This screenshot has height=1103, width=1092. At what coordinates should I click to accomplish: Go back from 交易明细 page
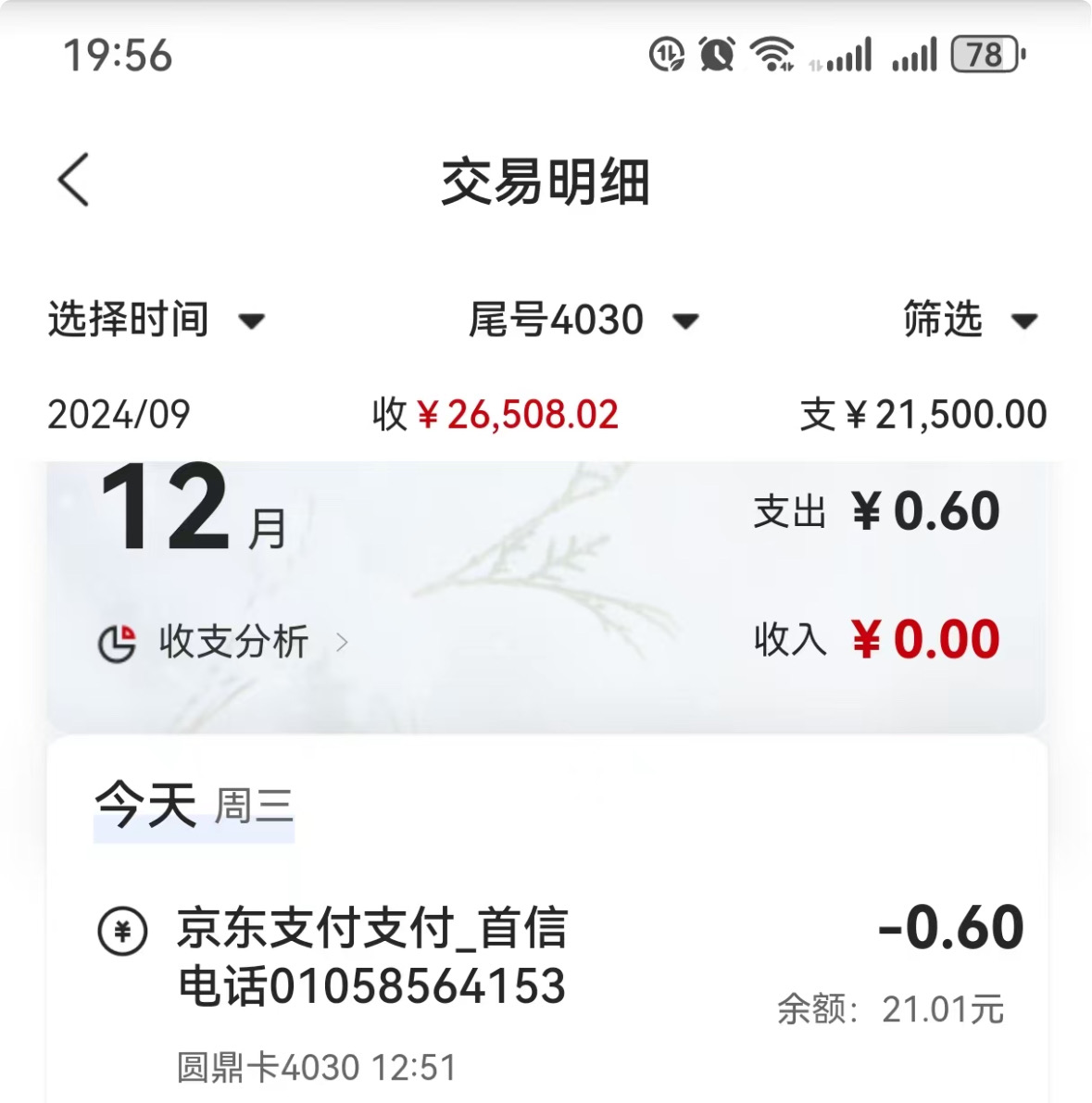tap(74, 180)
